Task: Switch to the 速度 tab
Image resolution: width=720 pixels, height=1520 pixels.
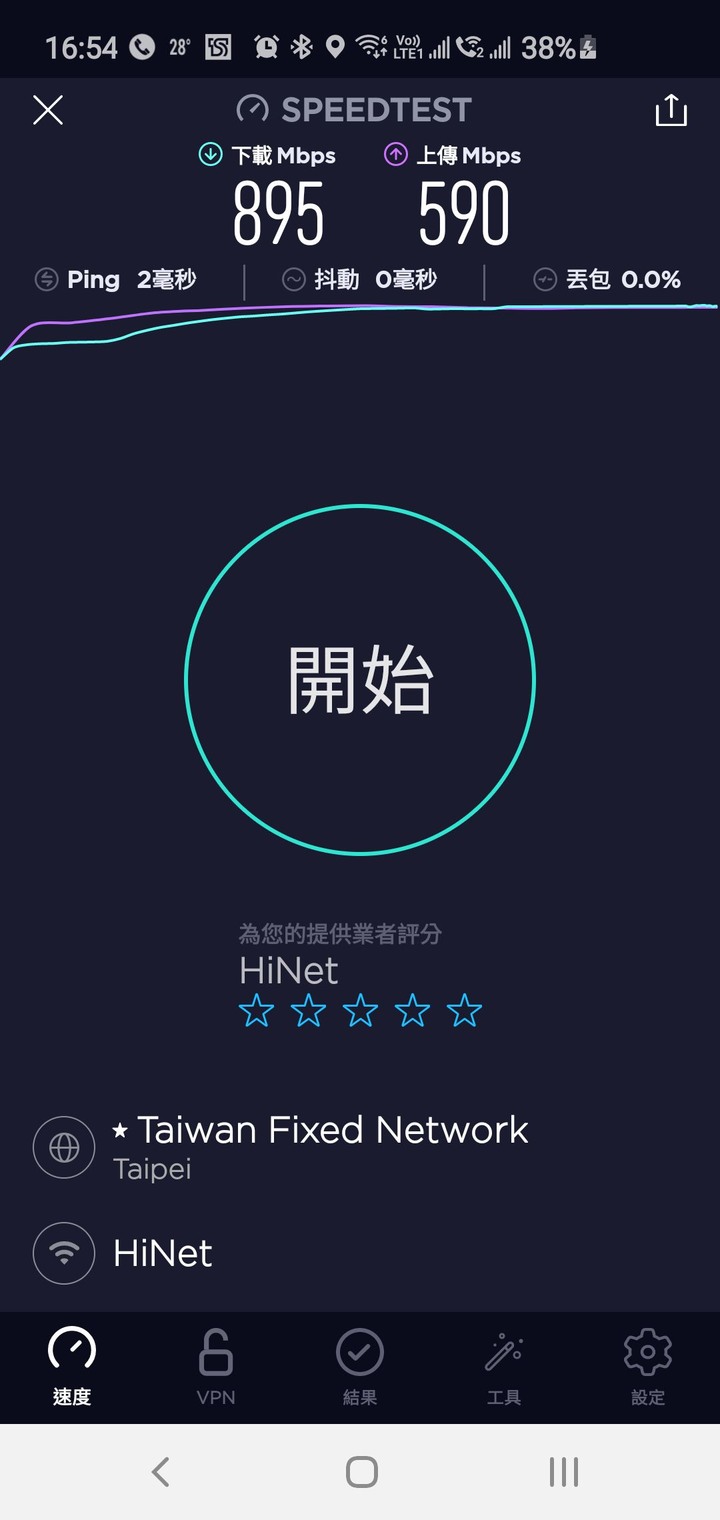Action: (72, 1367)
